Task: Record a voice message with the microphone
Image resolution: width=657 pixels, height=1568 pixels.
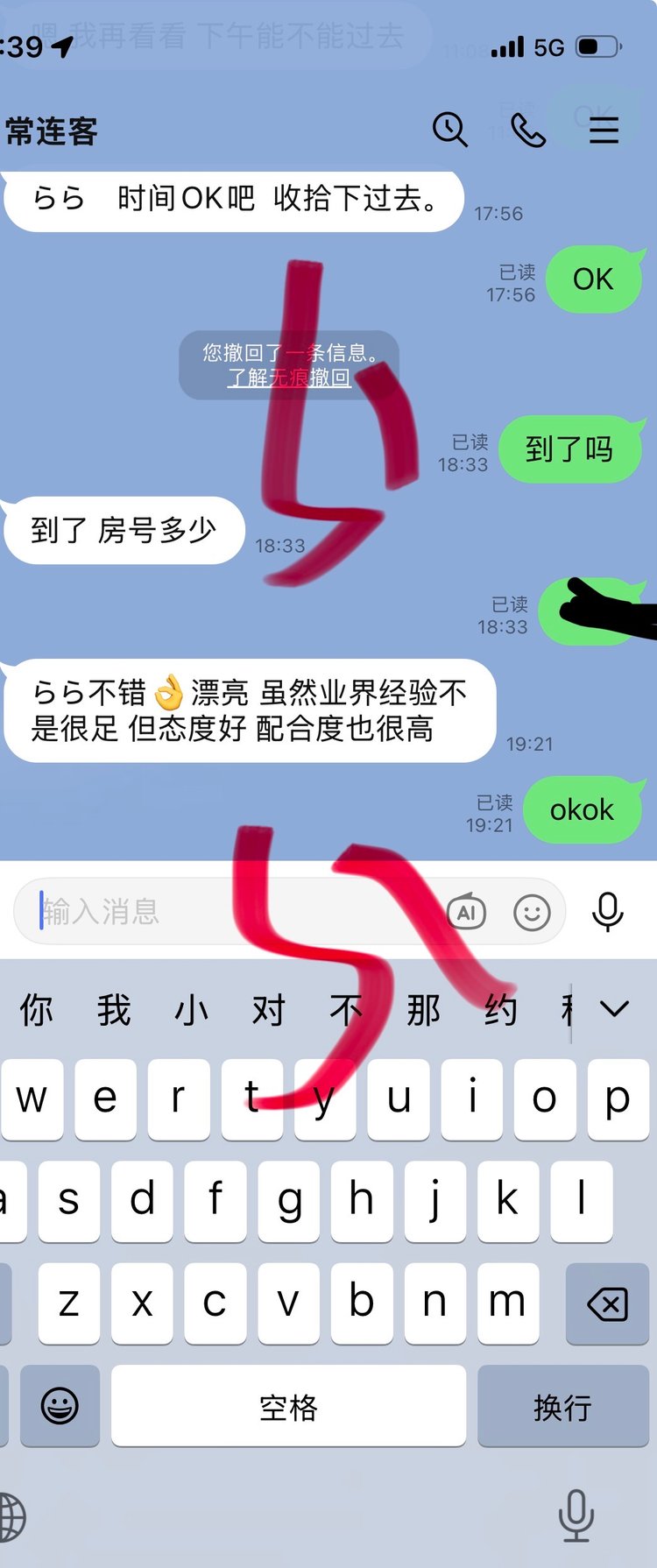Action: click(x=607, y=911)
